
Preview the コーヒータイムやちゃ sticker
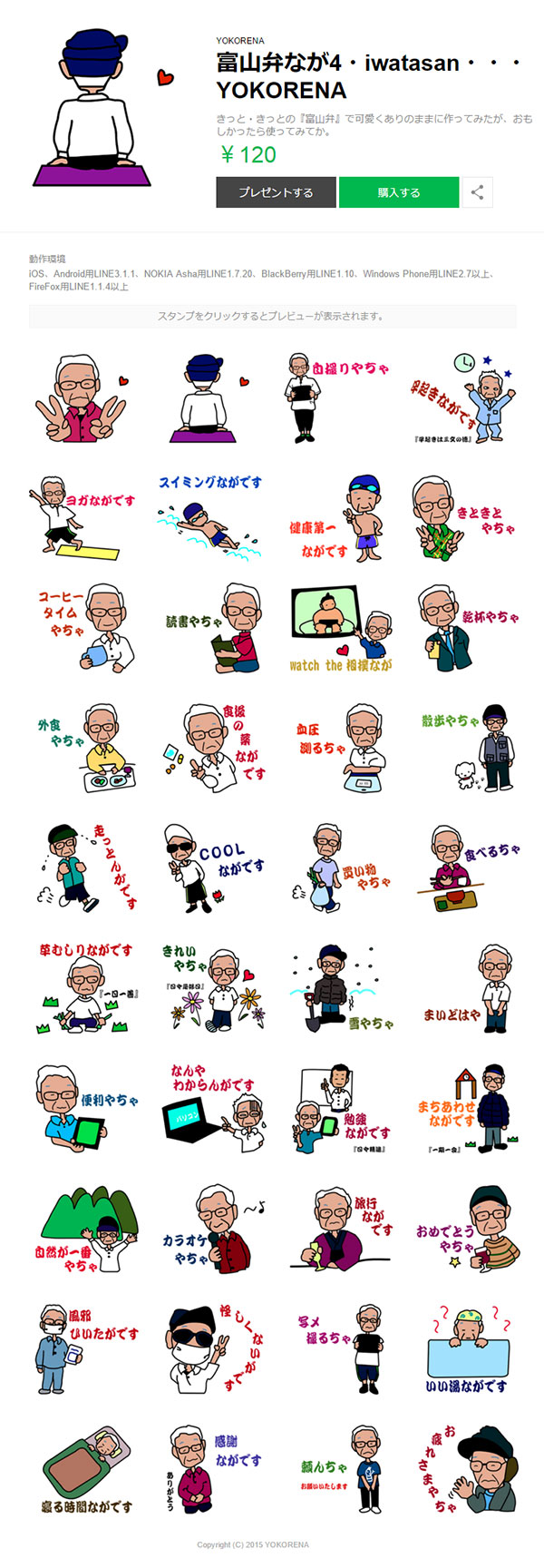pos(86,628)
